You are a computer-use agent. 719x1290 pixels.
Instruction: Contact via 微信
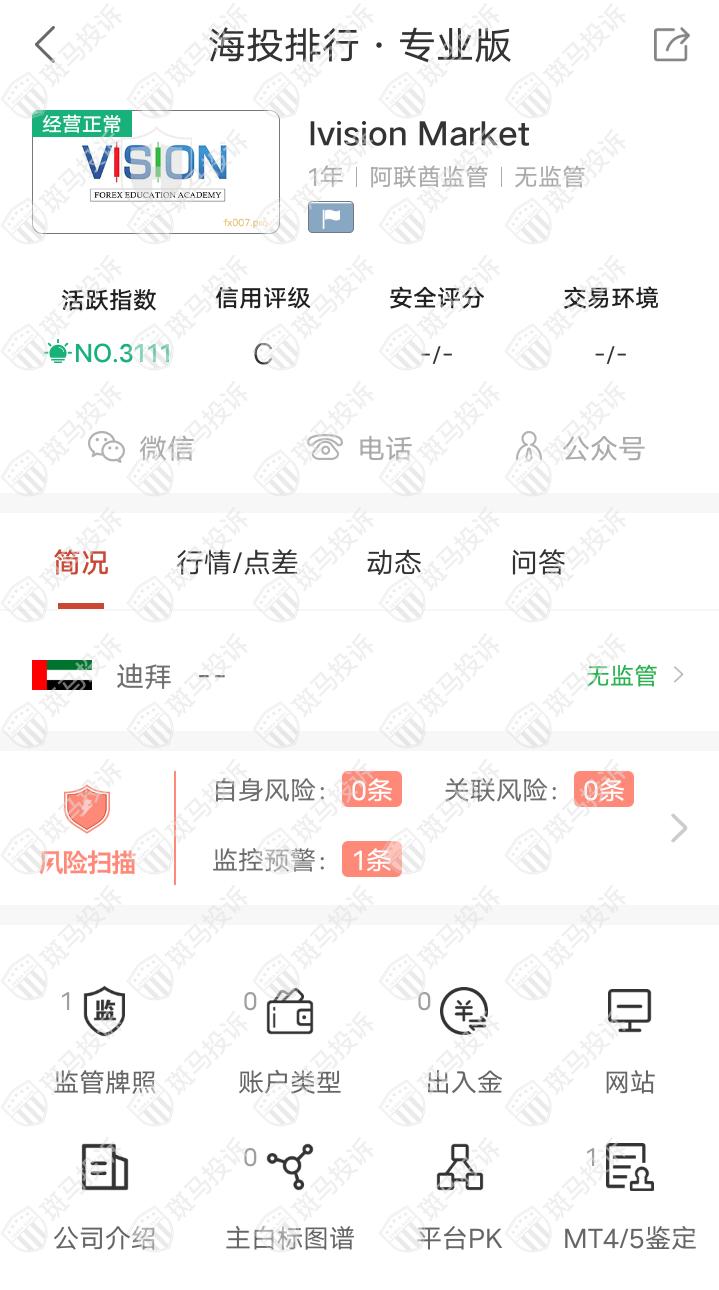point(141,448)
